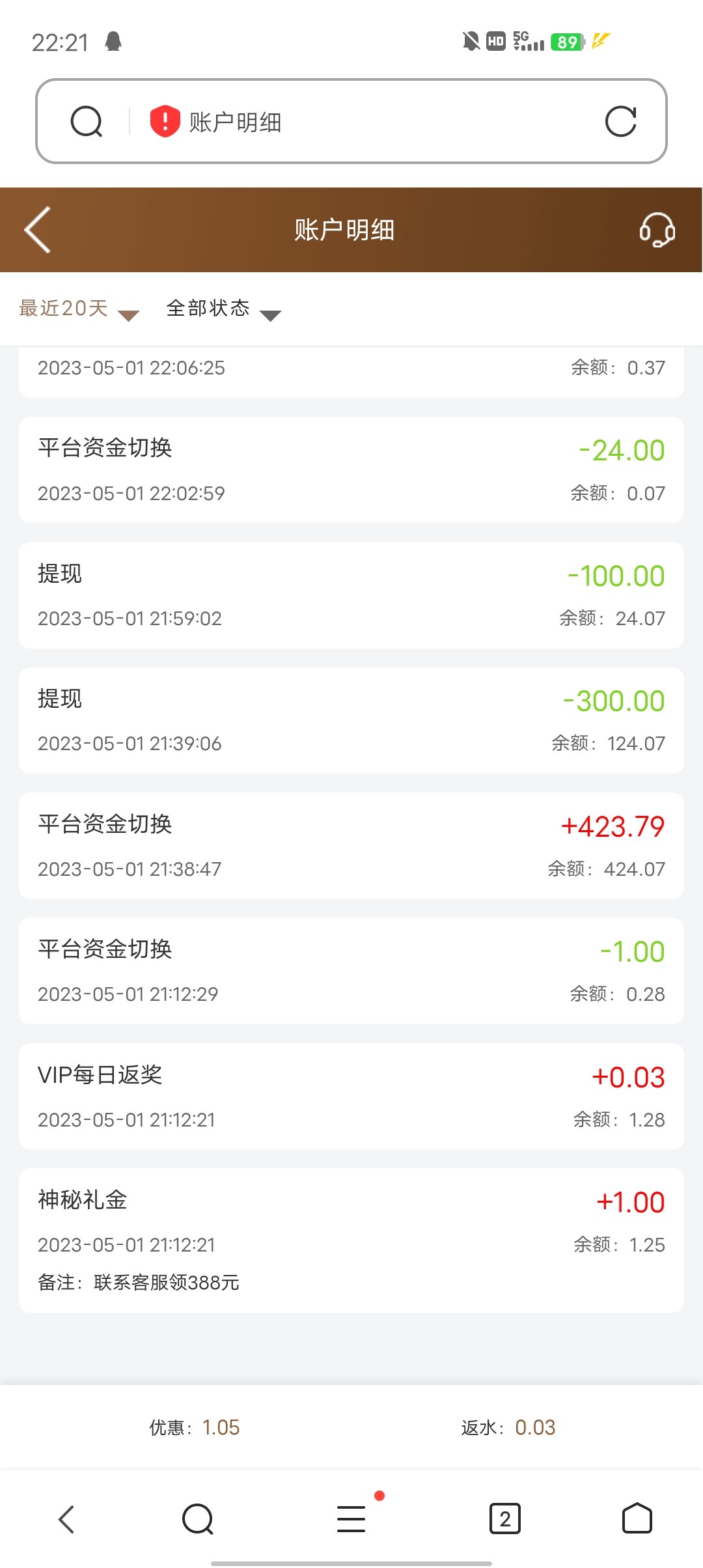The width and height of the screenshot is (703, 1568).
Task: Reload the page with refresh icon
Action: (x=620, y=122)
